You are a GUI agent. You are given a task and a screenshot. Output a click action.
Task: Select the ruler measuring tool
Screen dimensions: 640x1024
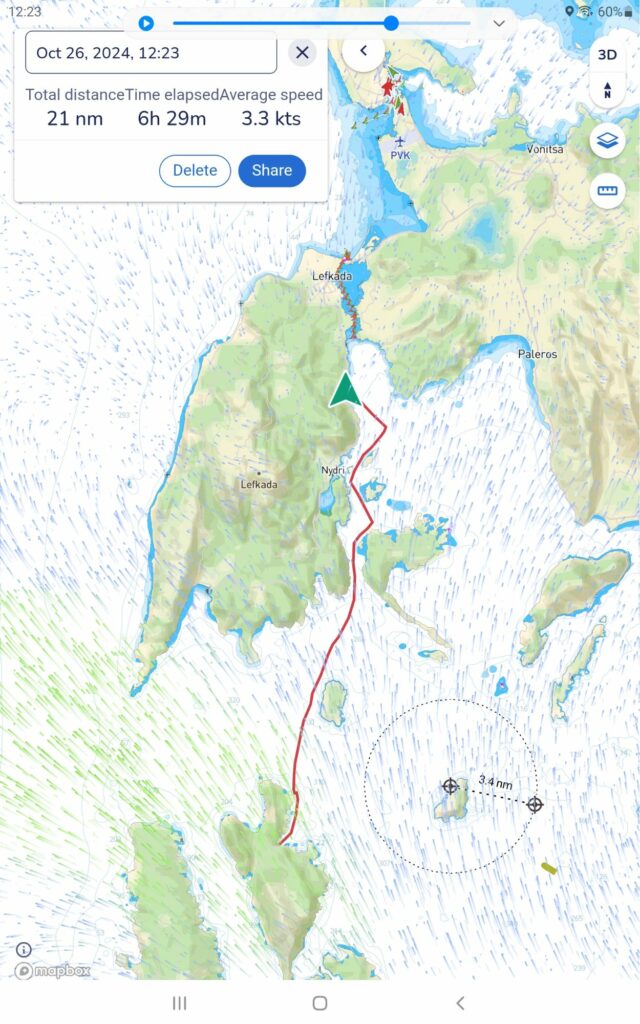[607, 190]
